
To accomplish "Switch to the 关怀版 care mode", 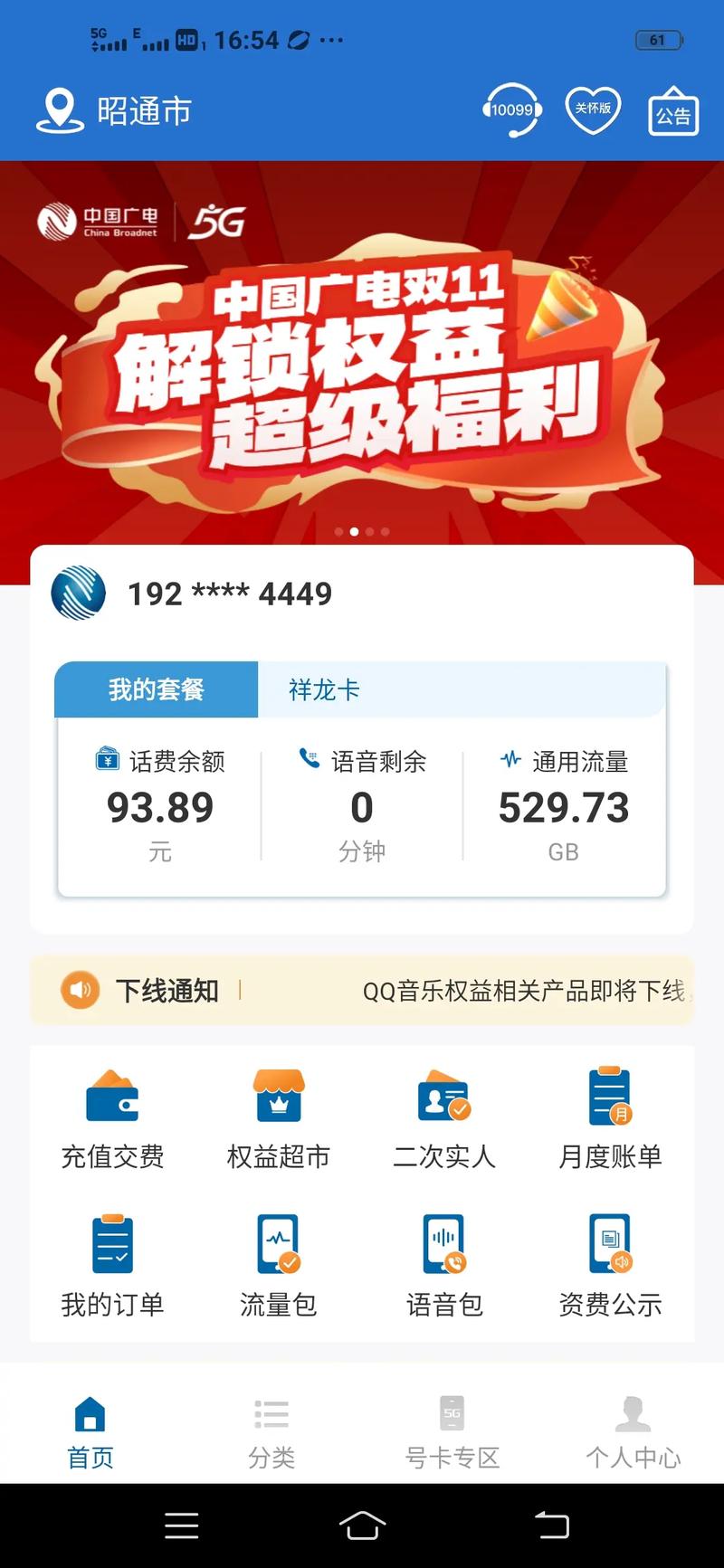I will coord(593,110).
